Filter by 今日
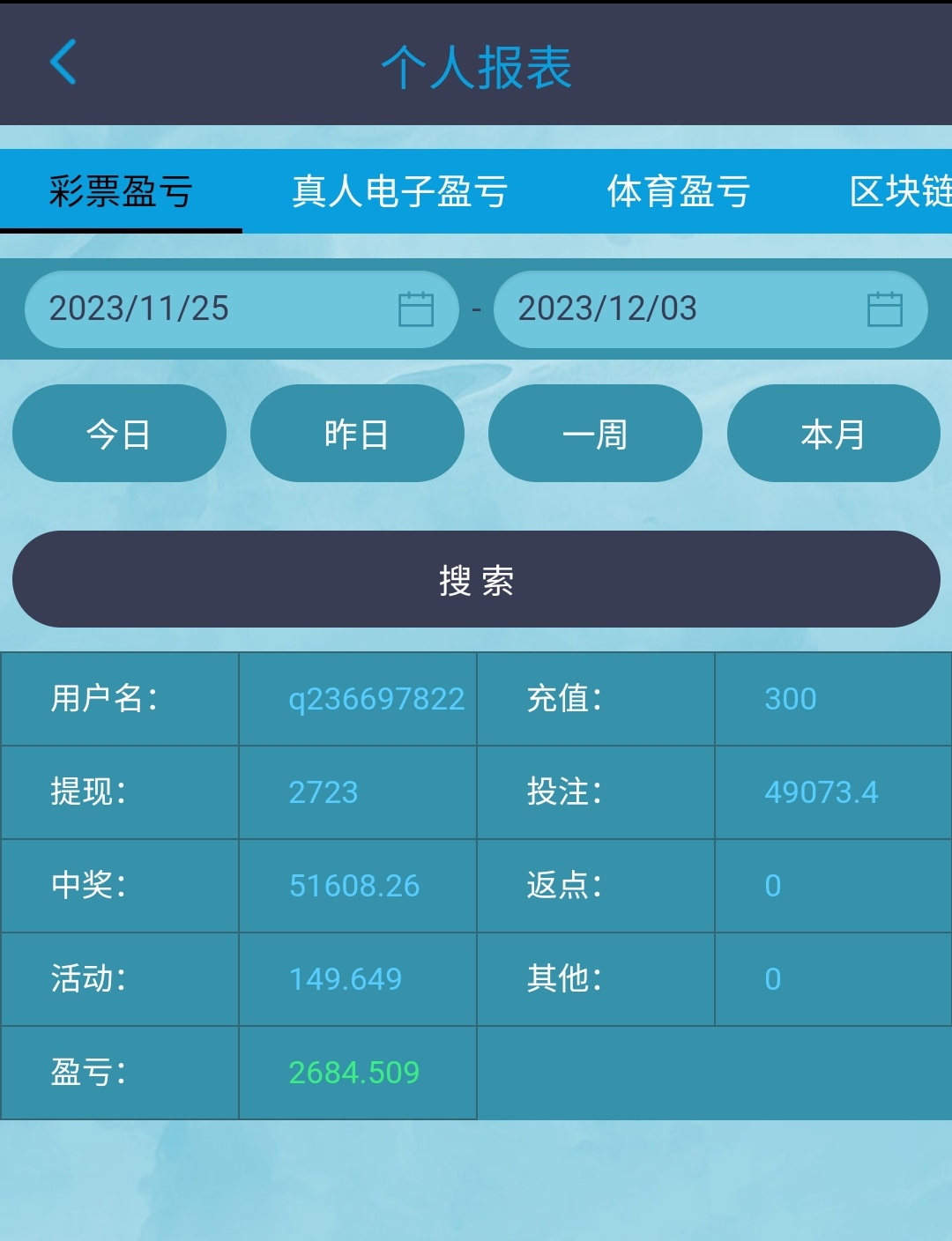This screenshot has height=1241, width=952. coord(119,434)
